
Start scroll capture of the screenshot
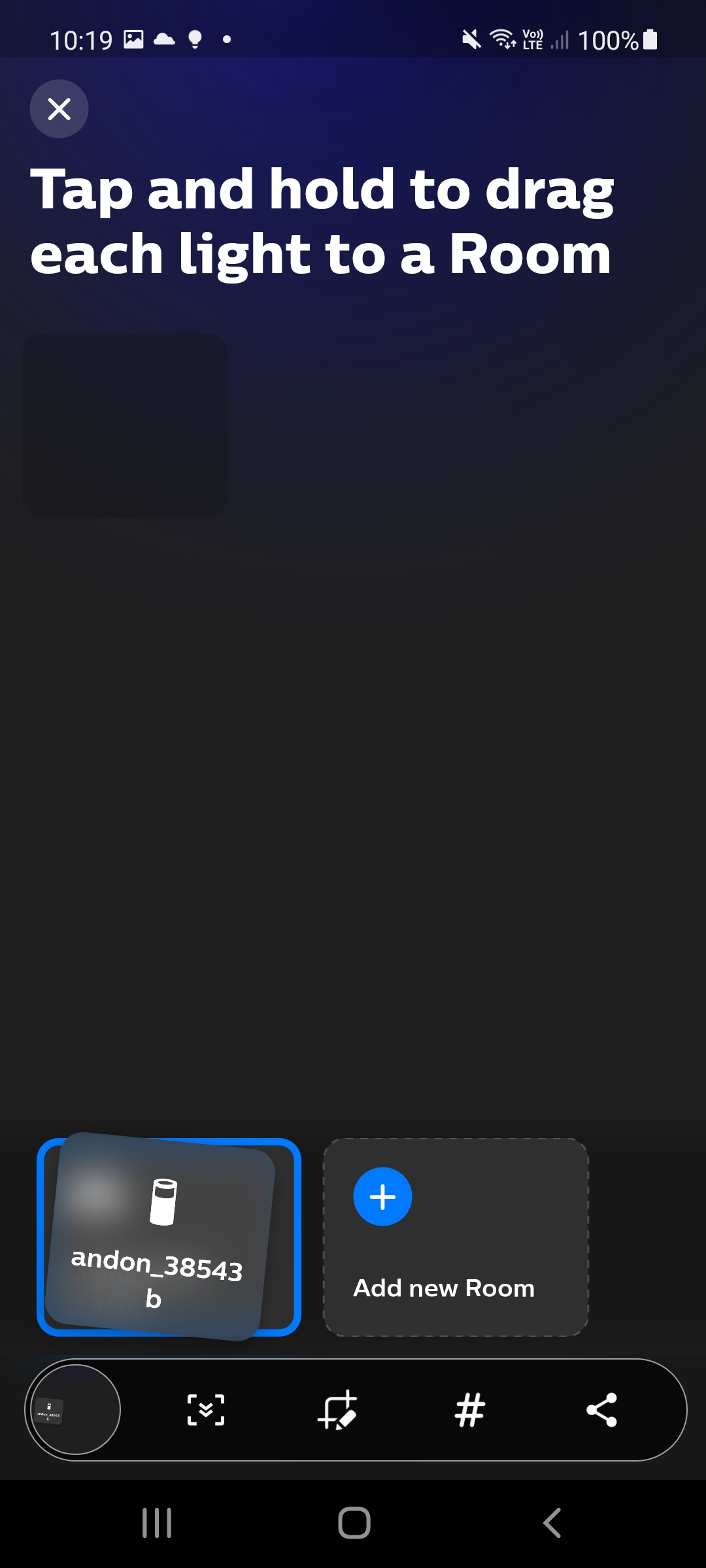[x=206, y=1409]
